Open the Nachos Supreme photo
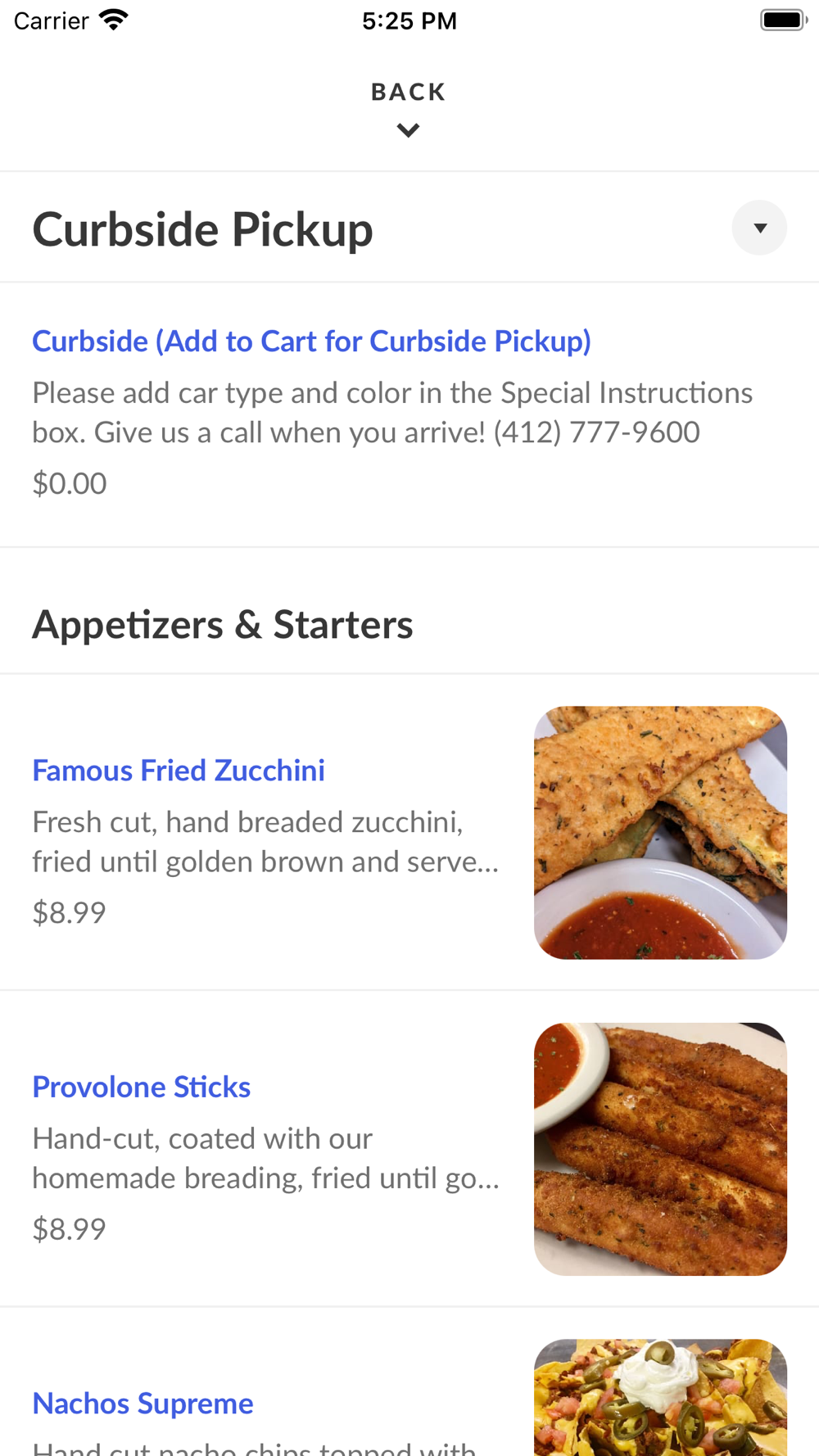The image size is (819, 1456). pyautogui.click(x=660, y=1397)
